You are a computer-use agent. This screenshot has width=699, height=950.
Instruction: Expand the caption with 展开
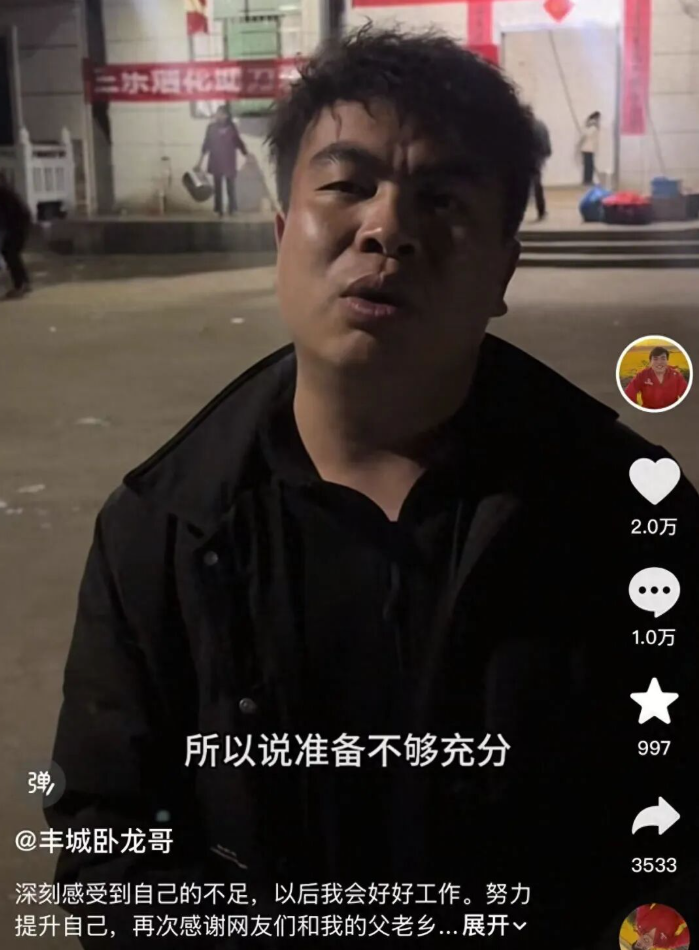tap(494, 926)
